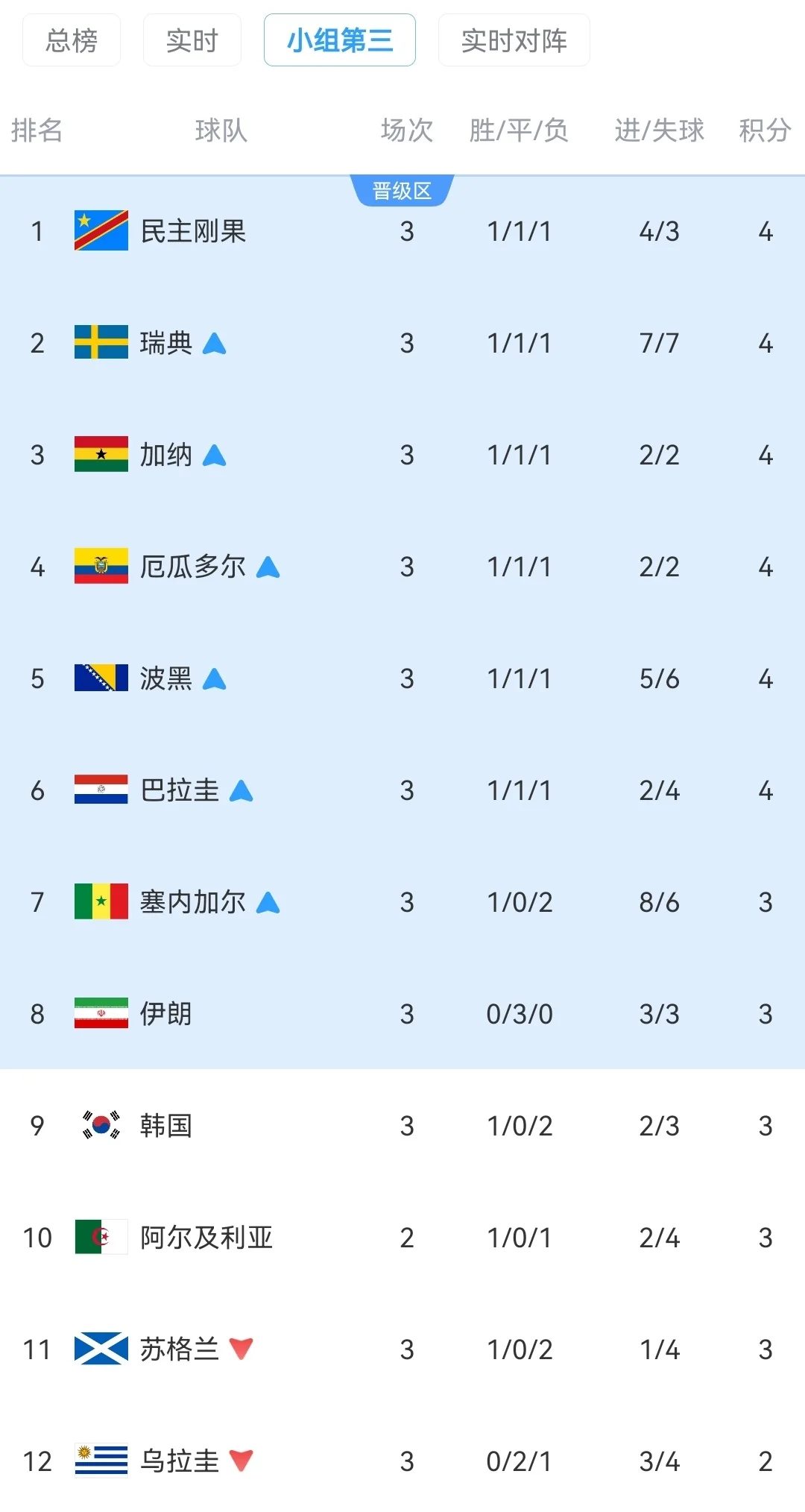Open the 伊朗 team row
The image size is (805, 1512).
click(x=402, y=1014)
